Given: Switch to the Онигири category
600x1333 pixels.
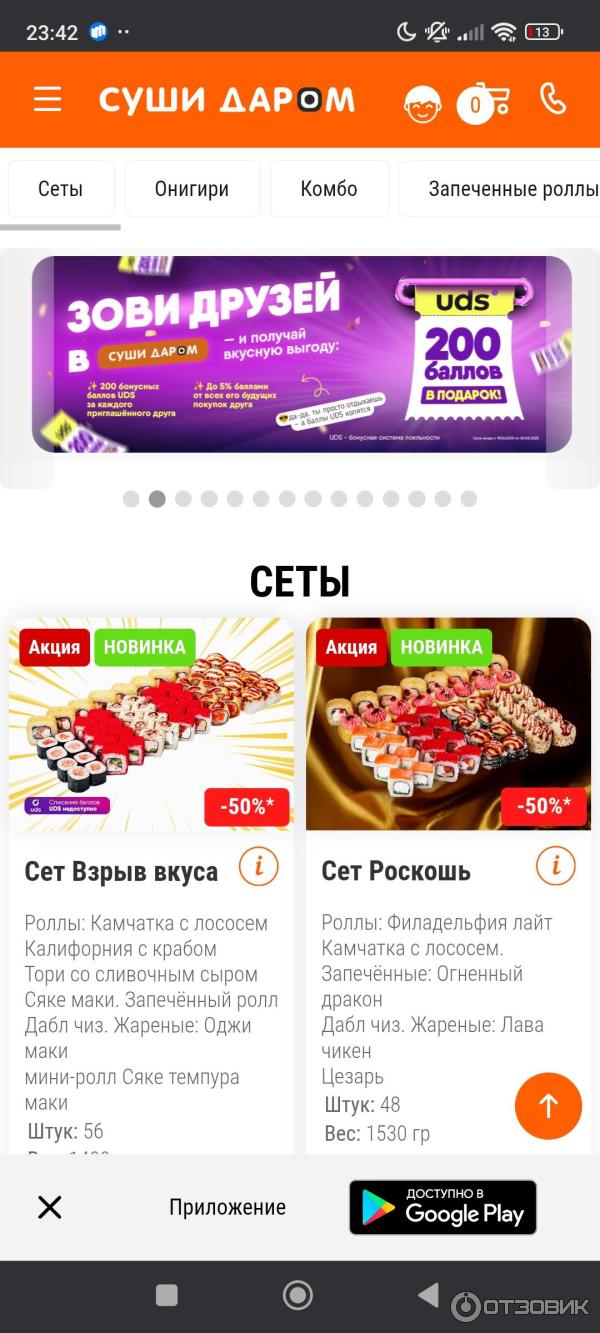Looking at the screenshot, I should point(192,188).
